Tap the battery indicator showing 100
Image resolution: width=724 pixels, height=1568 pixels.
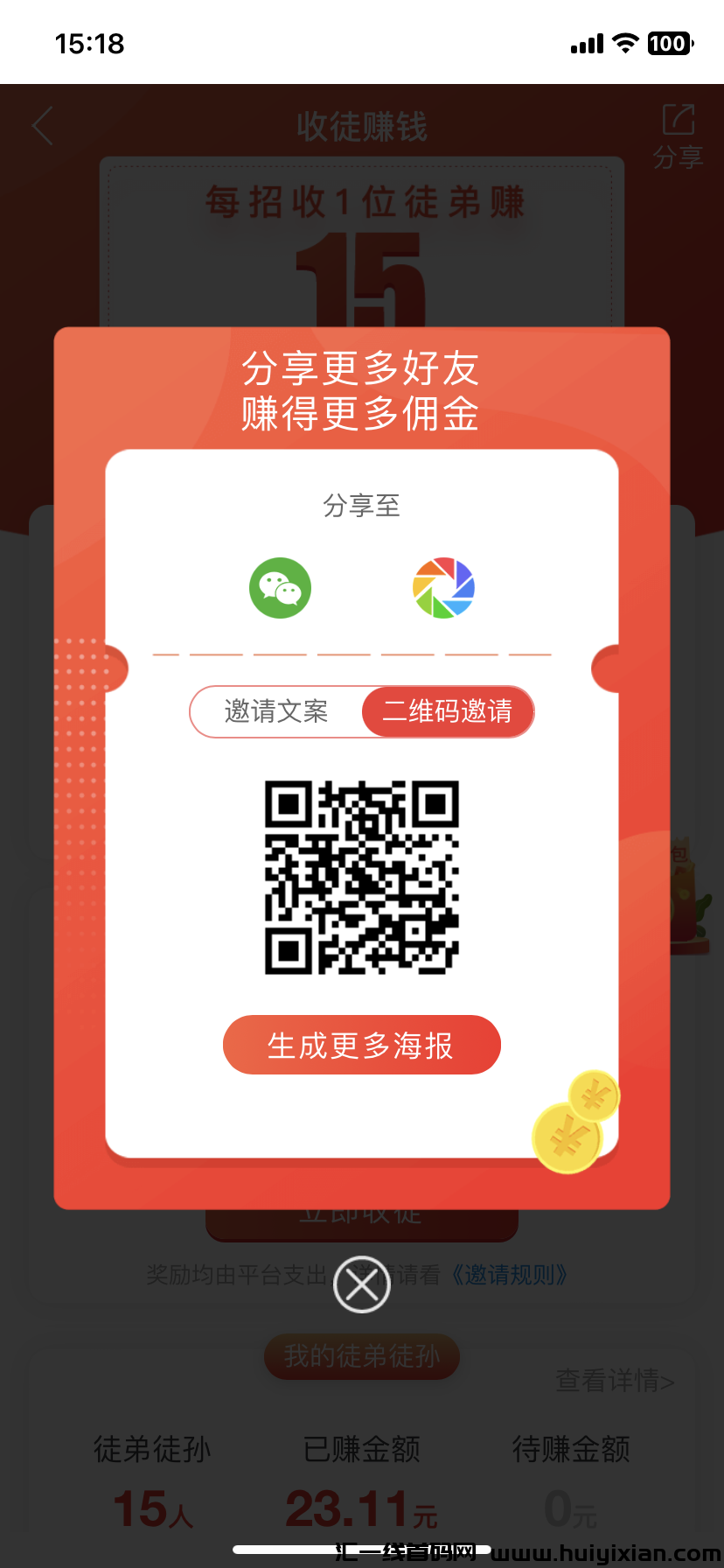[670, 42]
